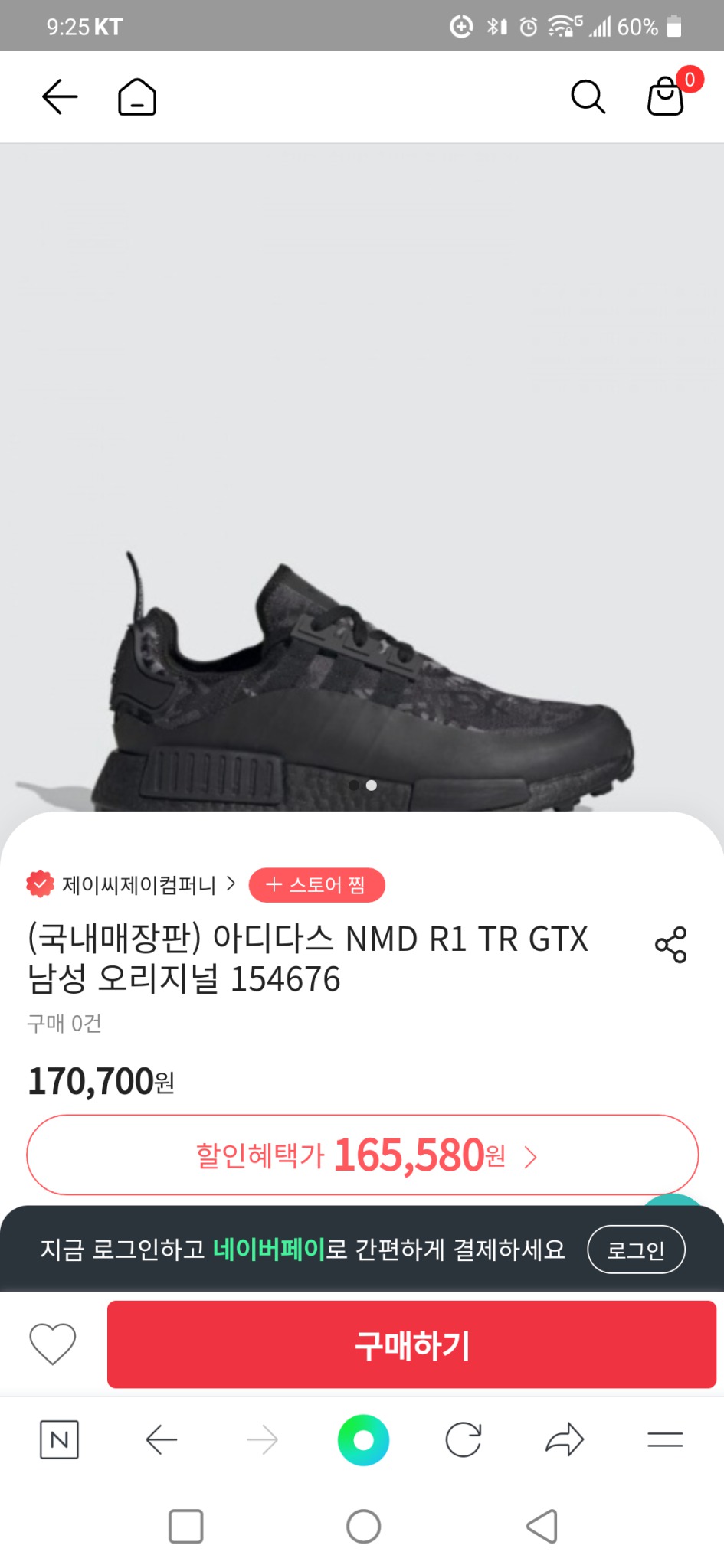Open the search magnifier

click(588, 97)
